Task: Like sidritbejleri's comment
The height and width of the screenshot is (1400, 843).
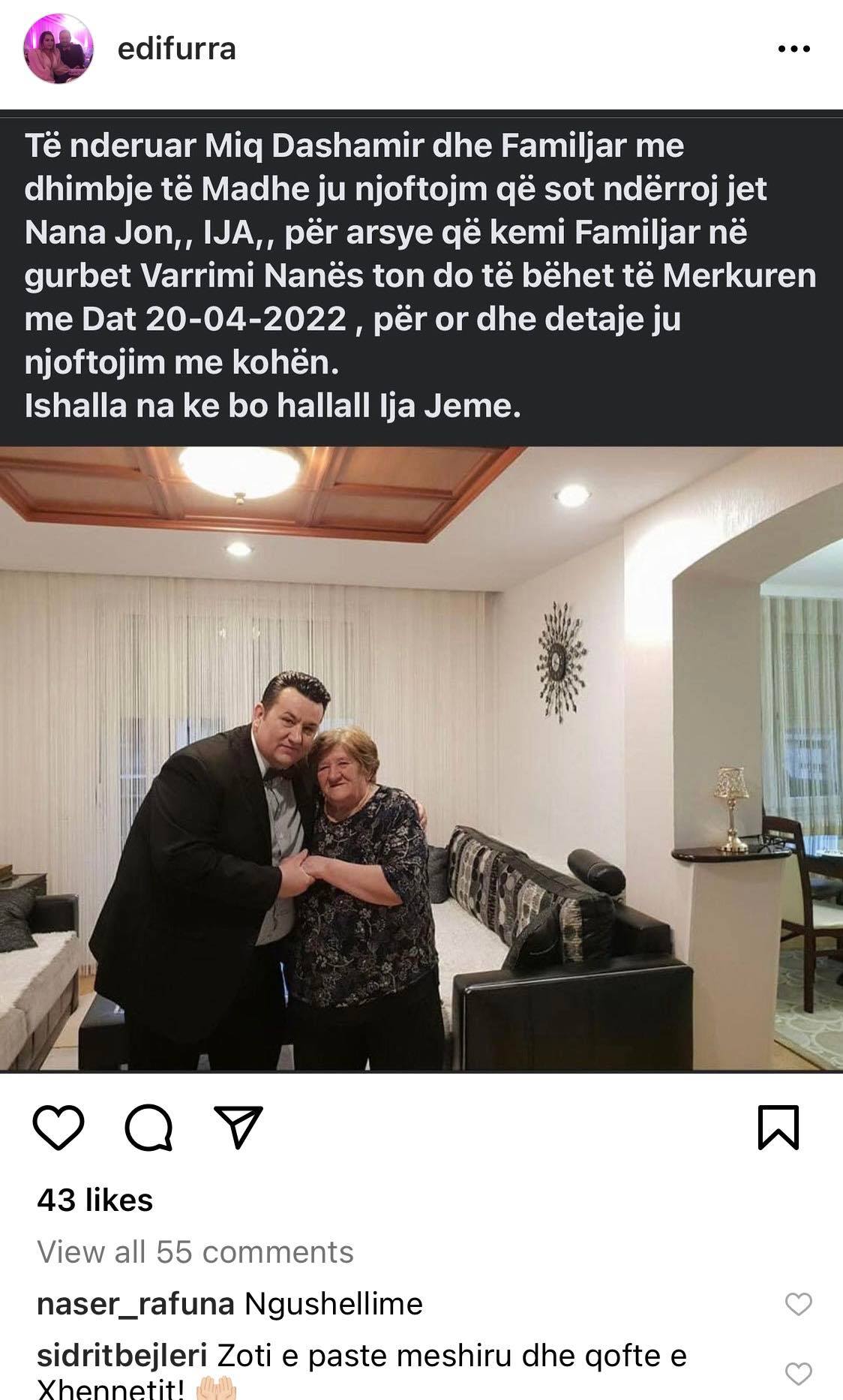Action: point(798,1373)
